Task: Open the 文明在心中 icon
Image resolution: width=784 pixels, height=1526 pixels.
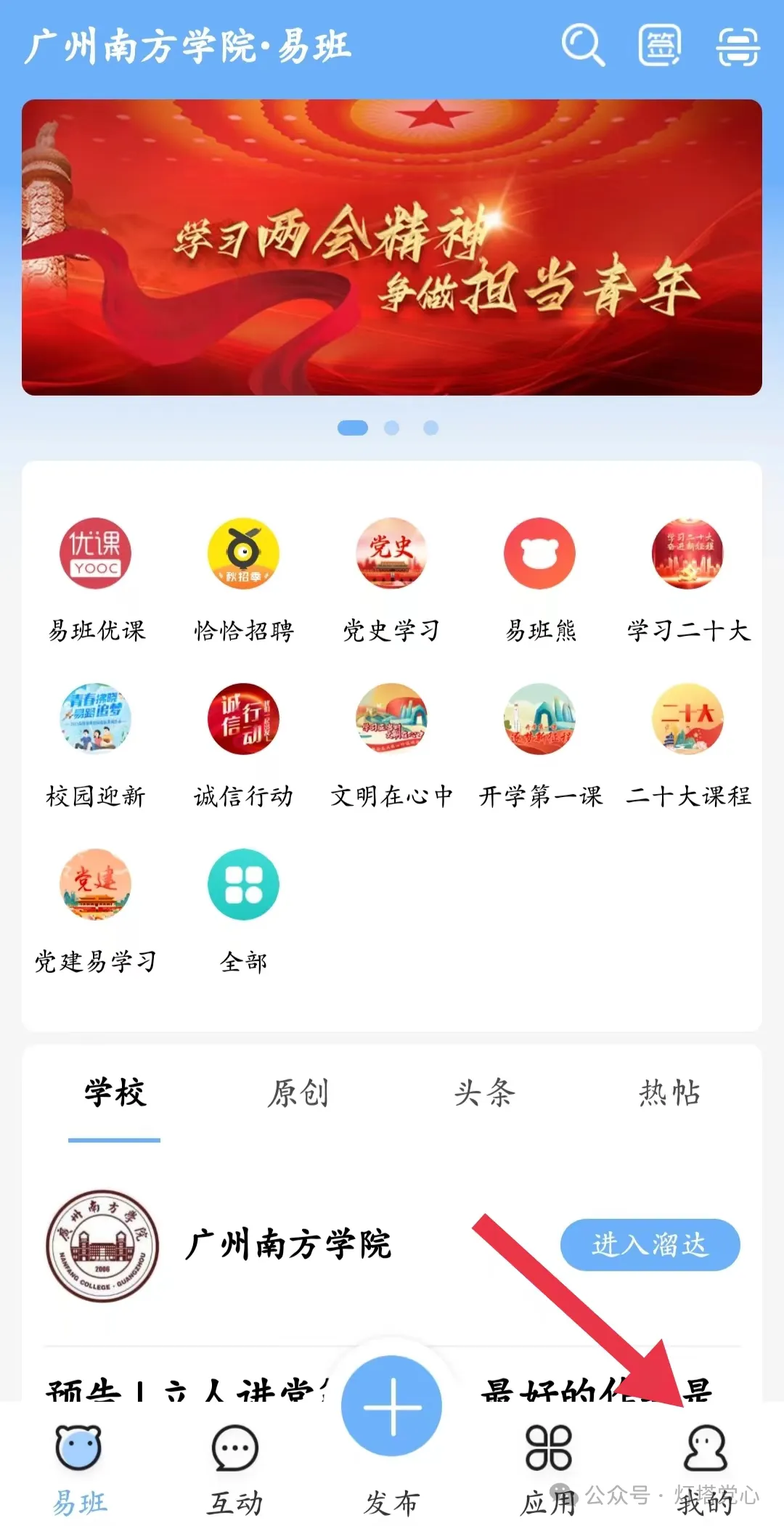Action: 391,719
